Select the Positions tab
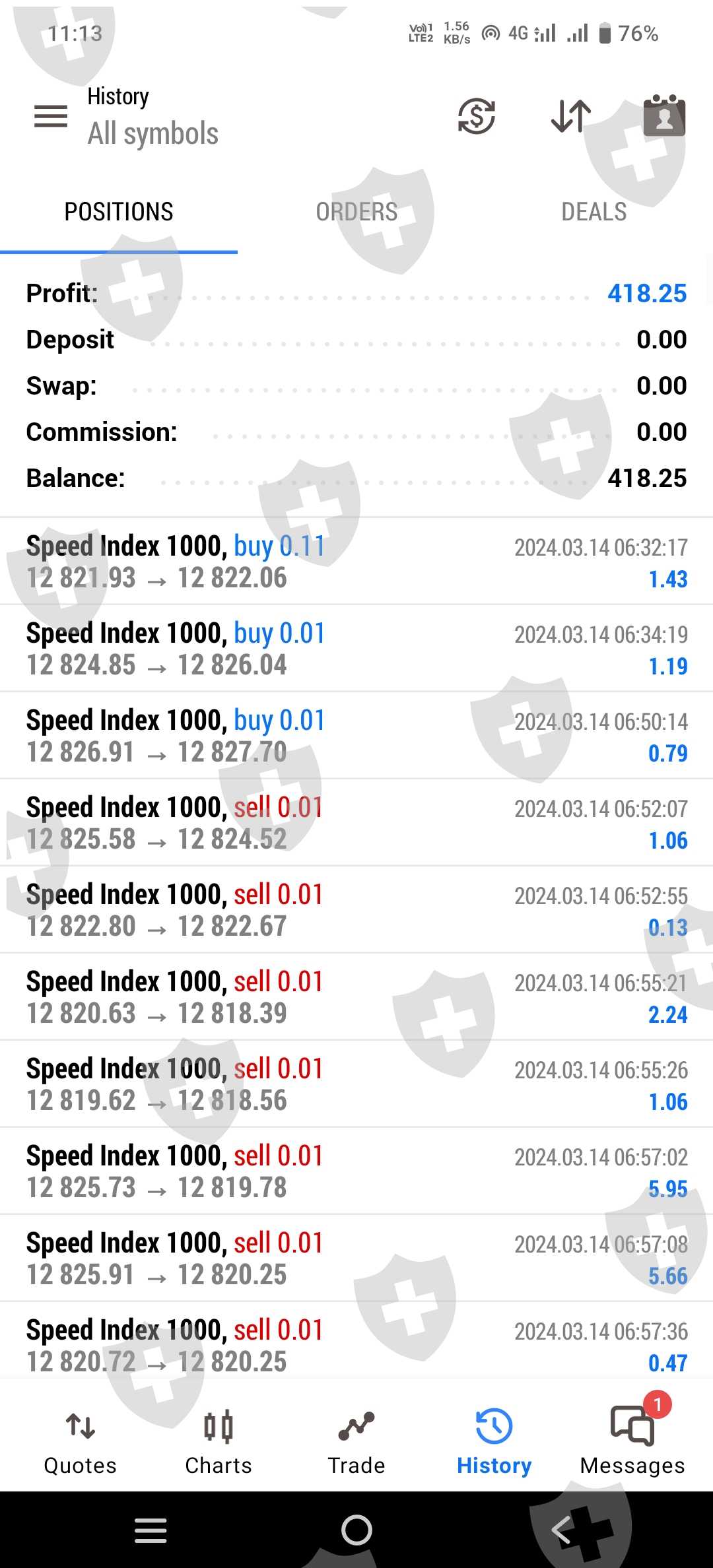The height and width of the screenshot is (1568, 713). (119, 212)
